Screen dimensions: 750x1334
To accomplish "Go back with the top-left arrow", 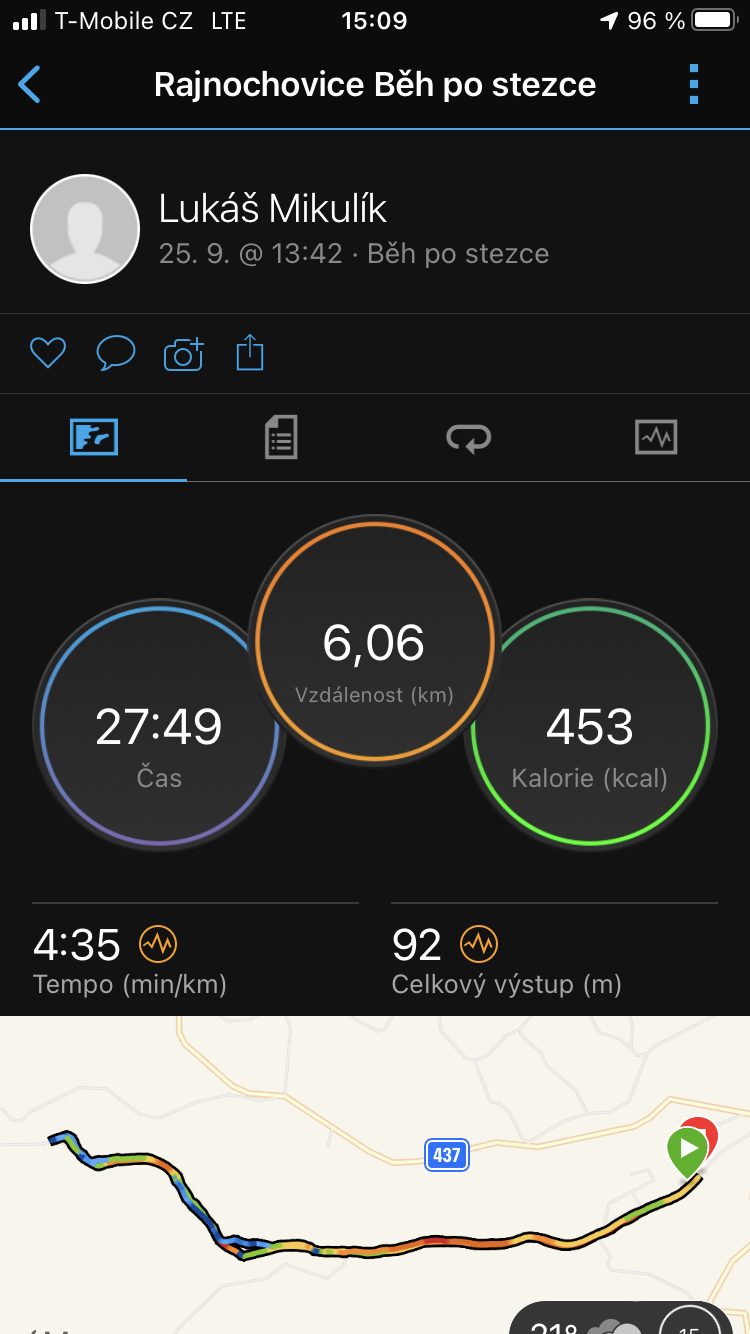I will click(30, 85).
